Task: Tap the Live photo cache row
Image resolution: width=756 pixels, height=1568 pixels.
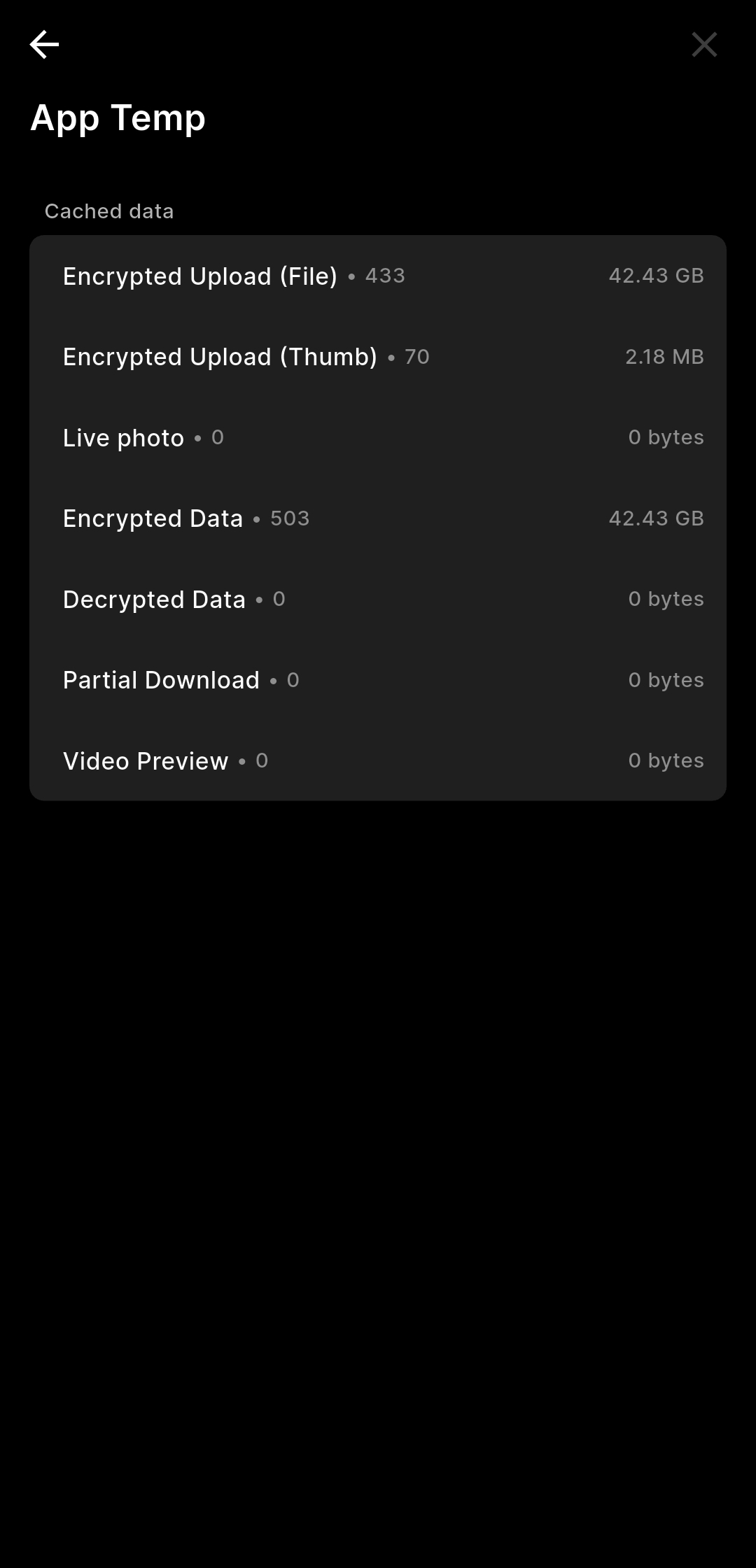Action: [378, 438]
